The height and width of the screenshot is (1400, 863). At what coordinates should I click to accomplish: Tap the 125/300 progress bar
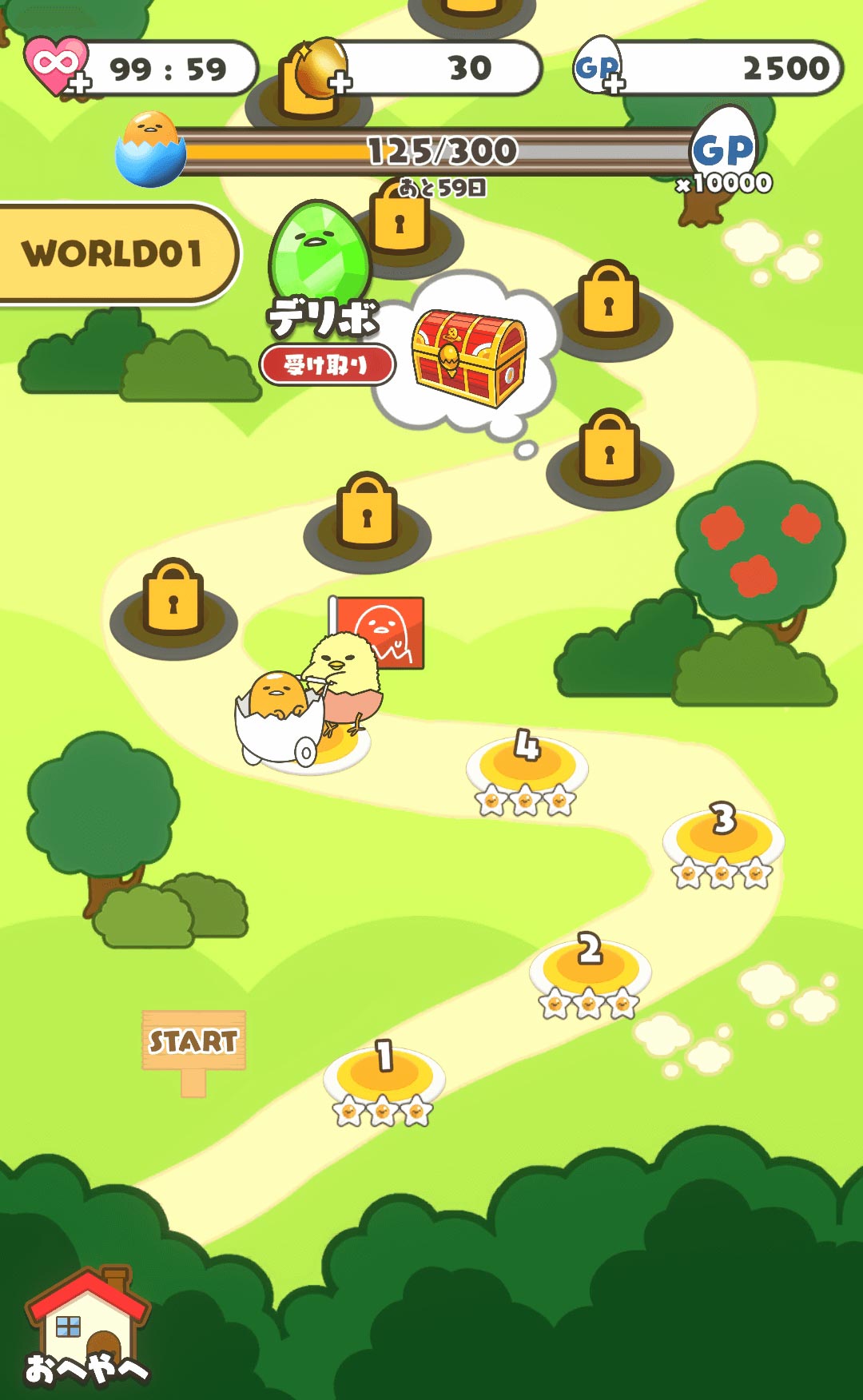click(x=443, y=152)
